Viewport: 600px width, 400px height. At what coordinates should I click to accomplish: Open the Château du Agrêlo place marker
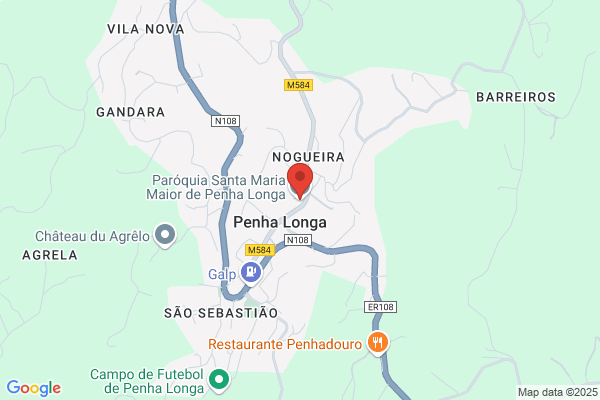(165, 235)
